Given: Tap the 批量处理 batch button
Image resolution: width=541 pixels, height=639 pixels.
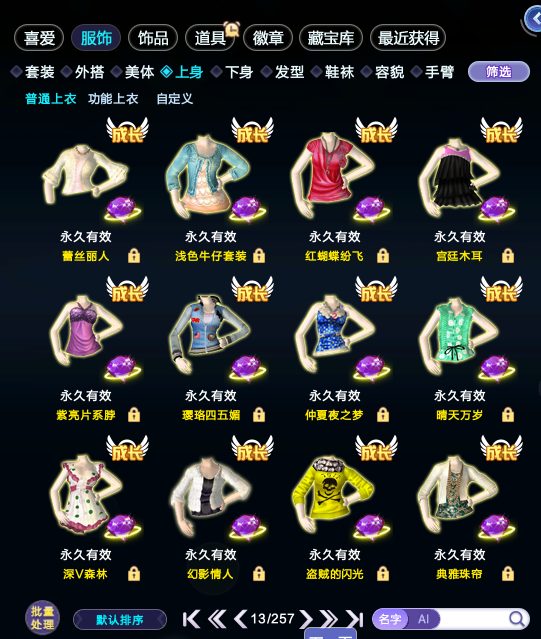Looking at the screenshot, I should 42,618.
